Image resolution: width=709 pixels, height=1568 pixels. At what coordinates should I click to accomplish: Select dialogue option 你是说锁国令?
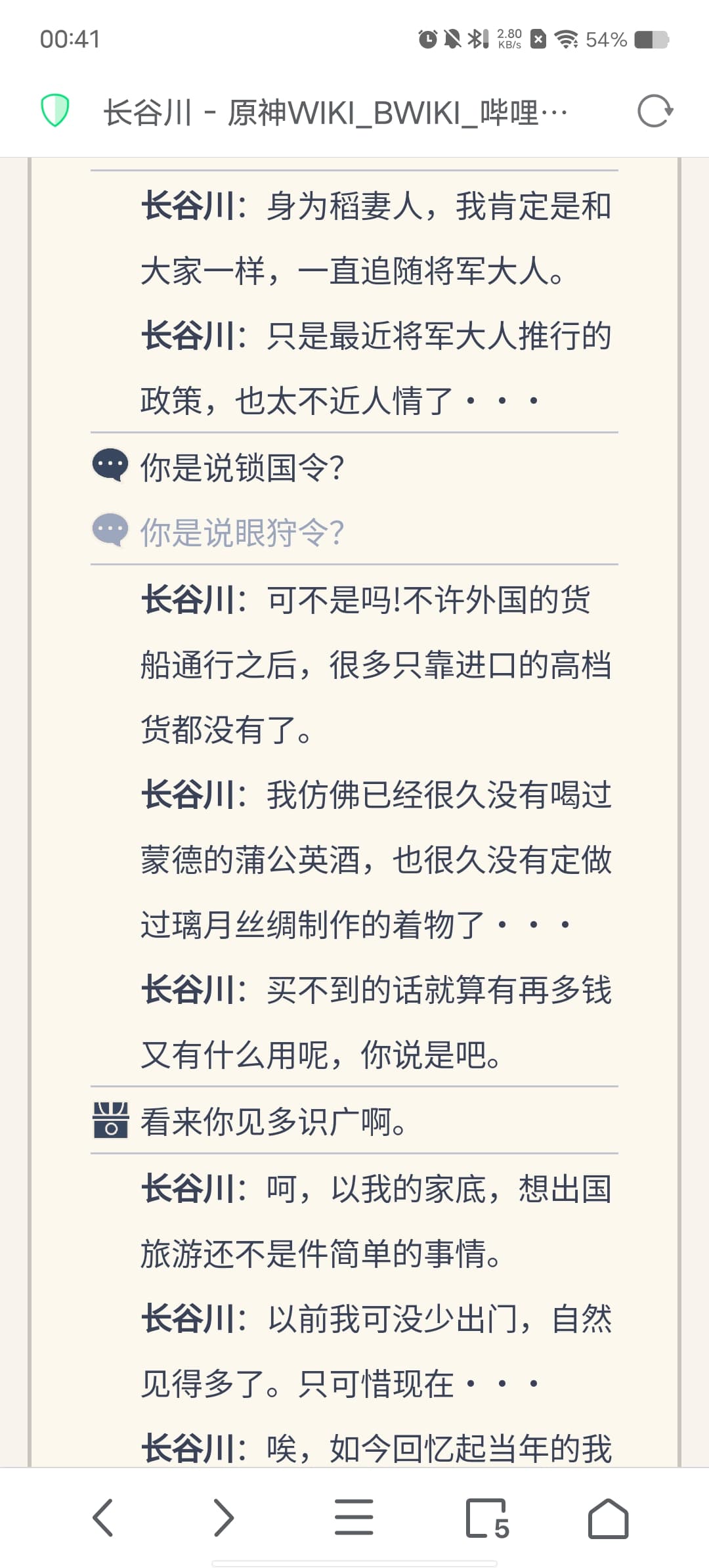coord(242,468)
